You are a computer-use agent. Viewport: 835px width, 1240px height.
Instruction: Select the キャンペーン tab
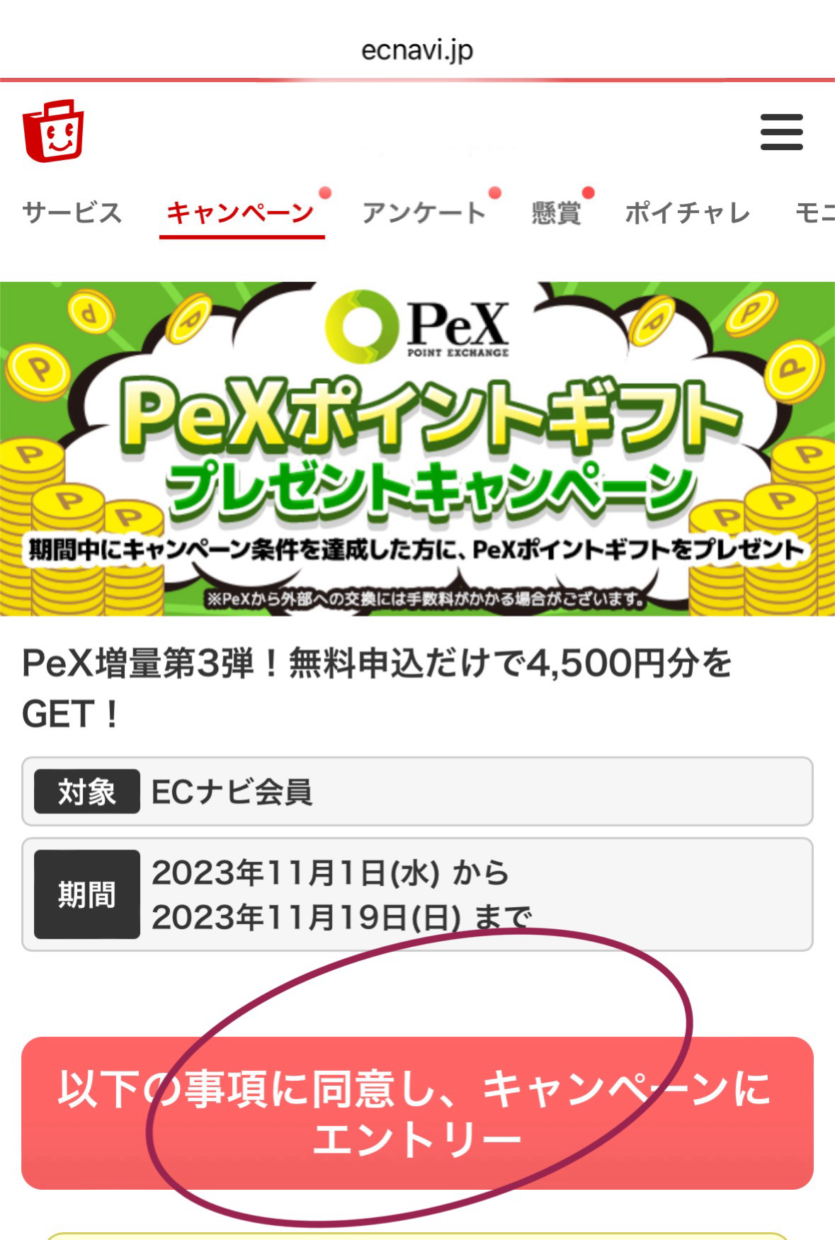coord(241,213)
